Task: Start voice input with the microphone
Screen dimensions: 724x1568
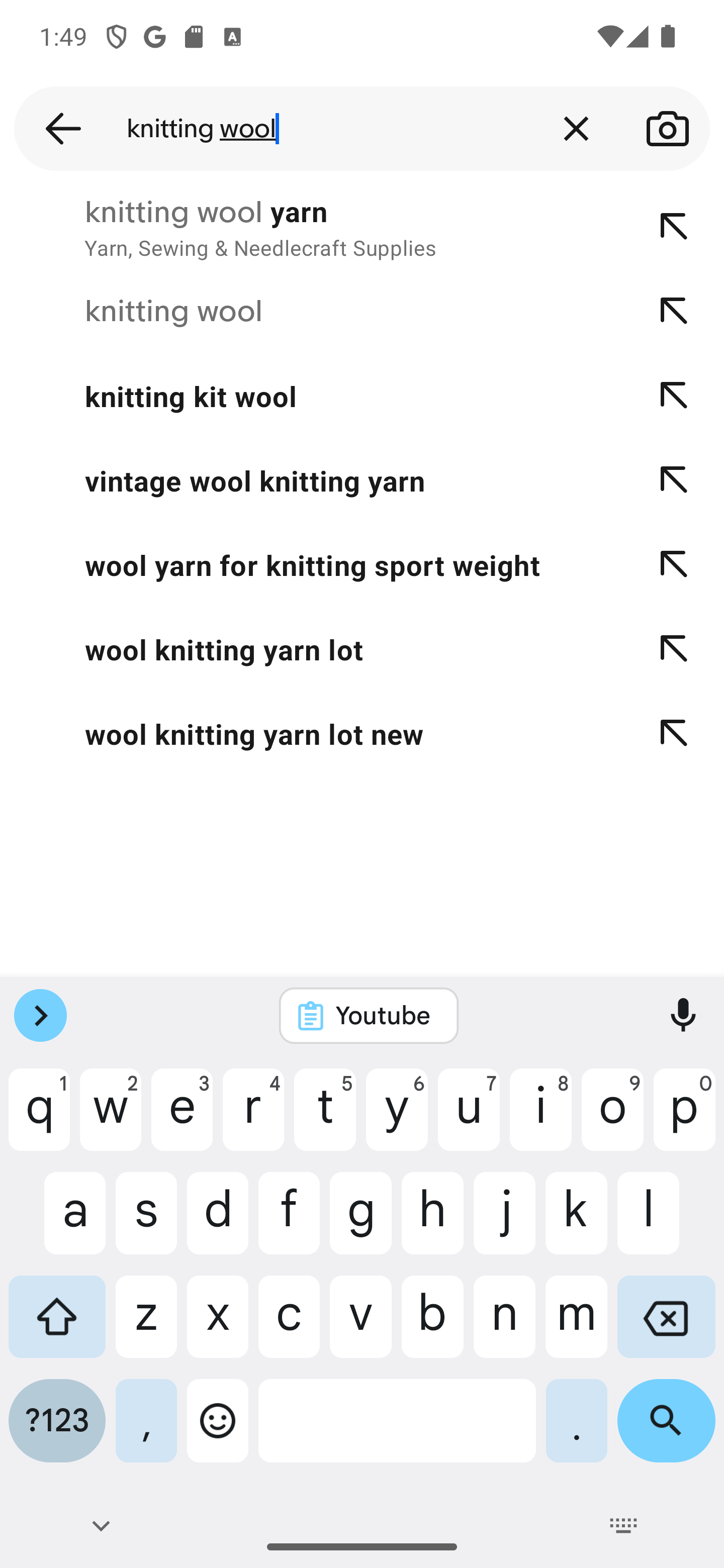Action: pos(683,1015)
